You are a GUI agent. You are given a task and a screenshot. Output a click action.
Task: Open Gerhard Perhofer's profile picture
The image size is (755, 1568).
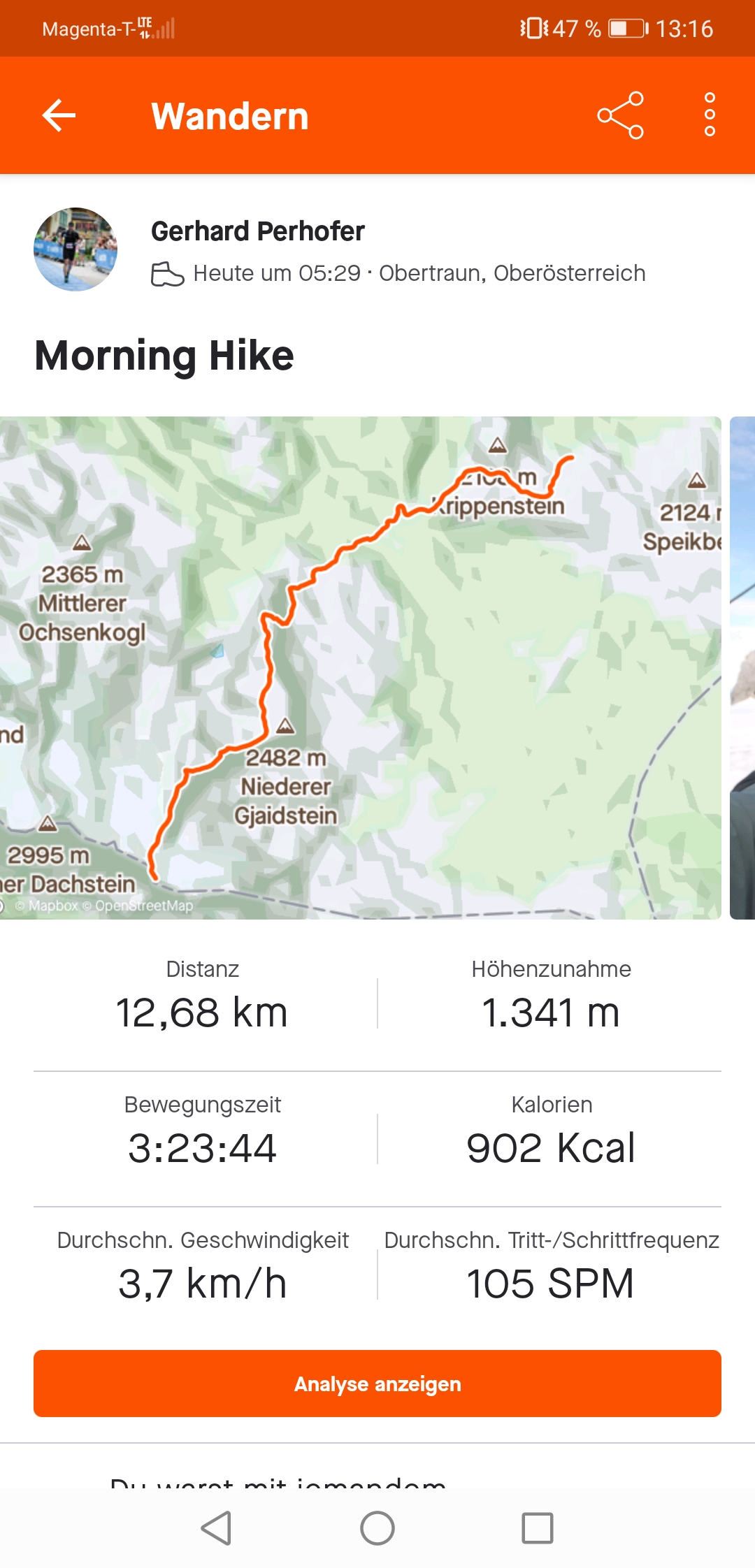75,249
